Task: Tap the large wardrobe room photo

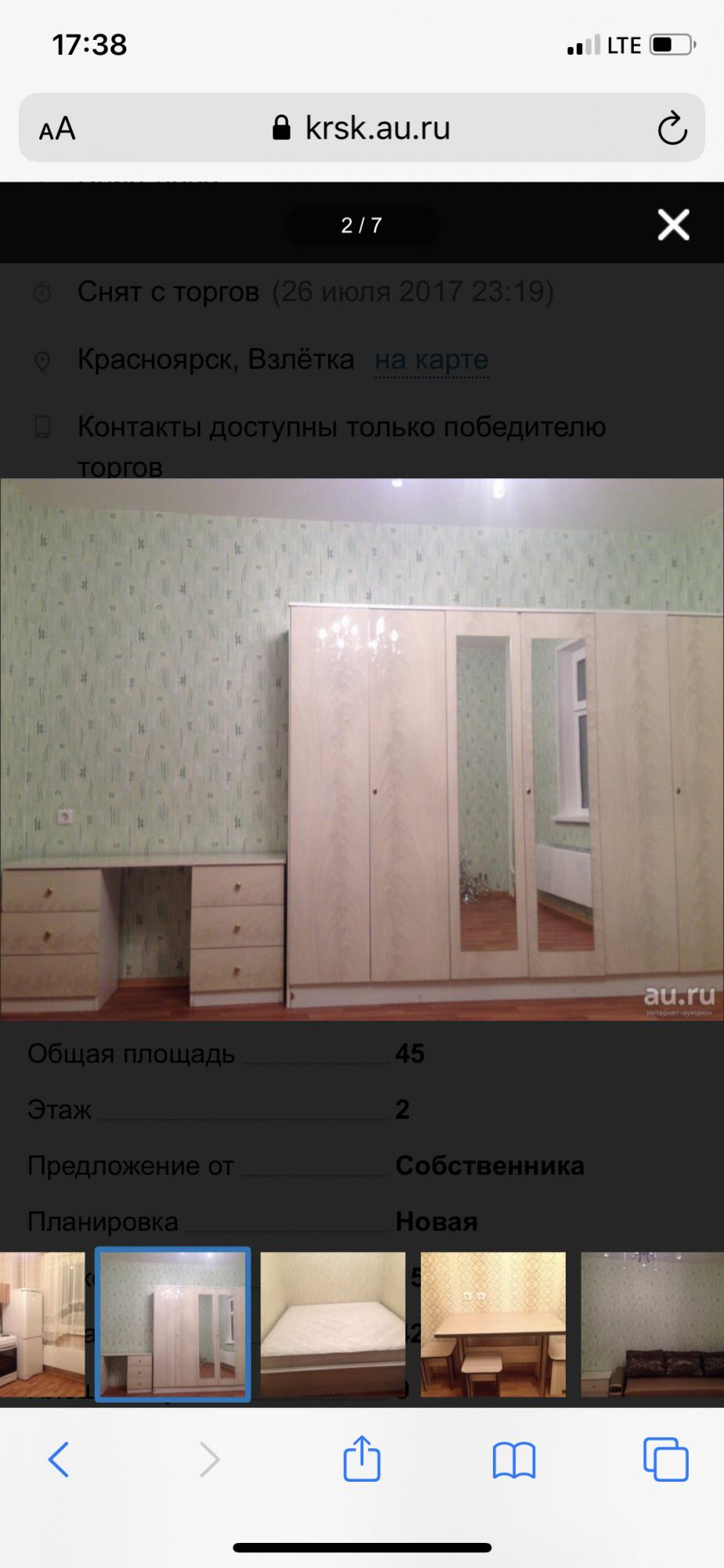Action: [x=362, y=749]
